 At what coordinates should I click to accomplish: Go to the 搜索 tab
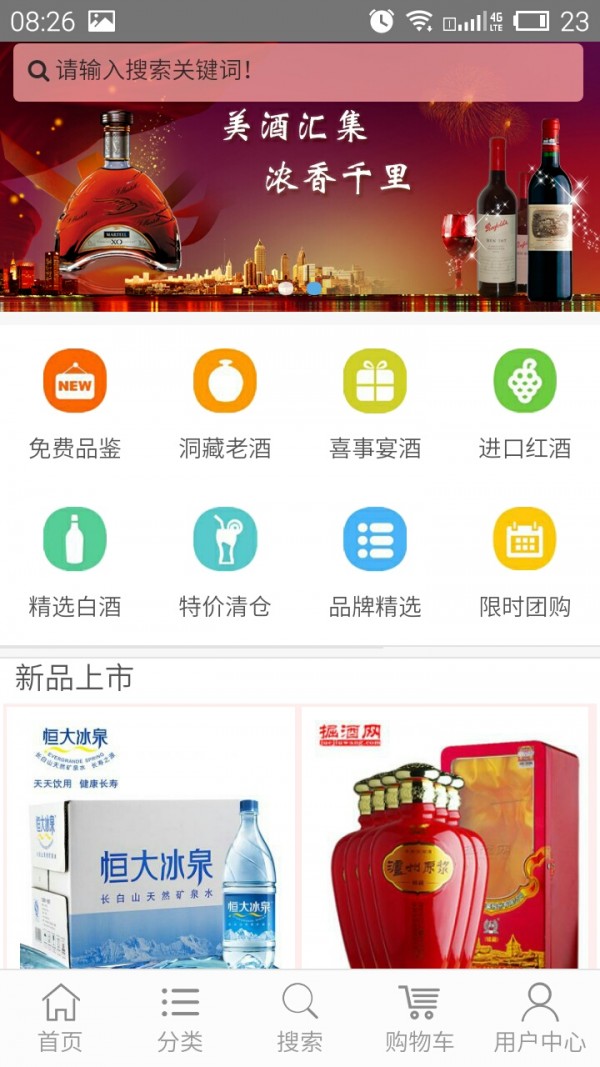click(300, 1018)
